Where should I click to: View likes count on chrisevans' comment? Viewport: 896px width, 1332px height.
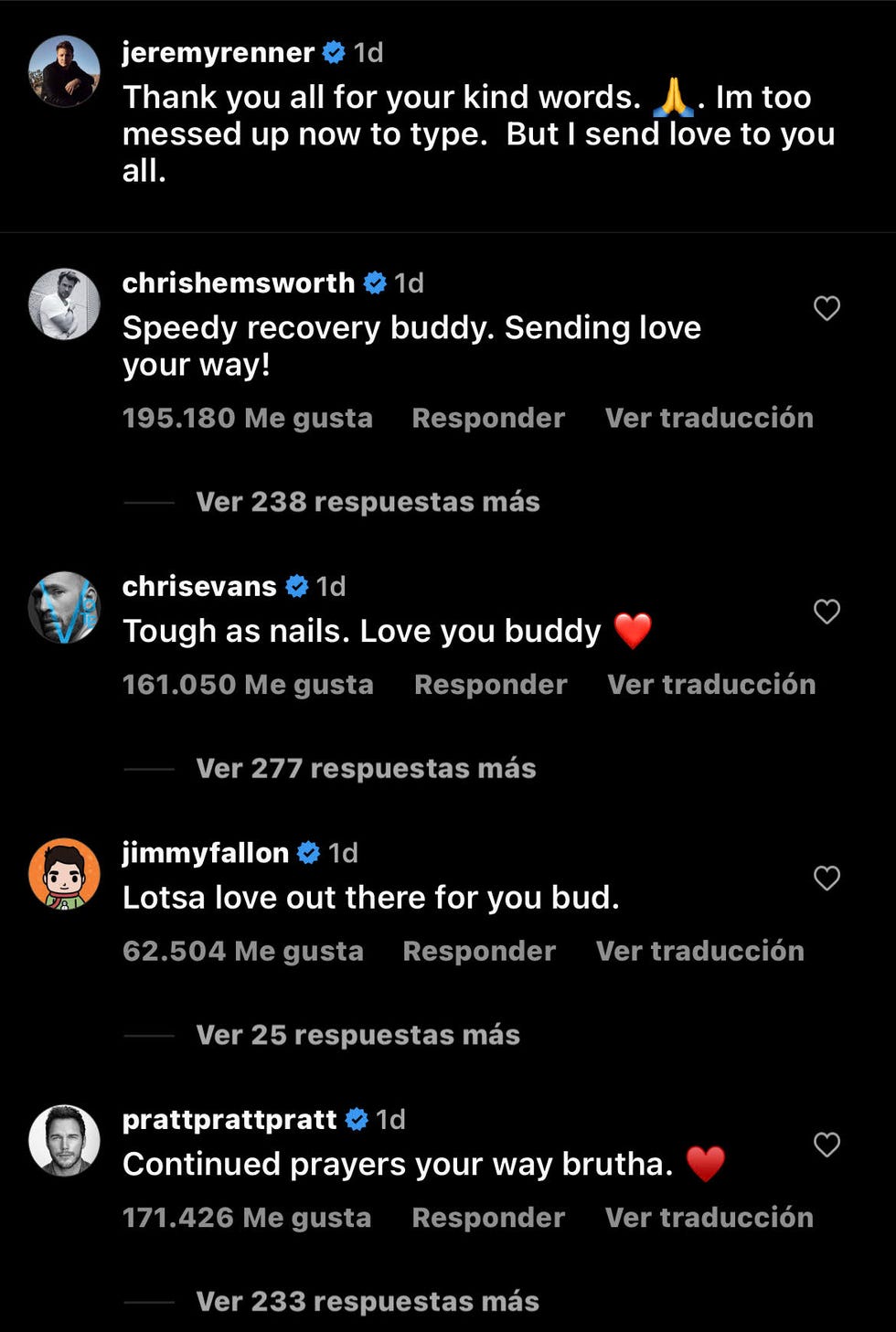click(x=248, y=685)
